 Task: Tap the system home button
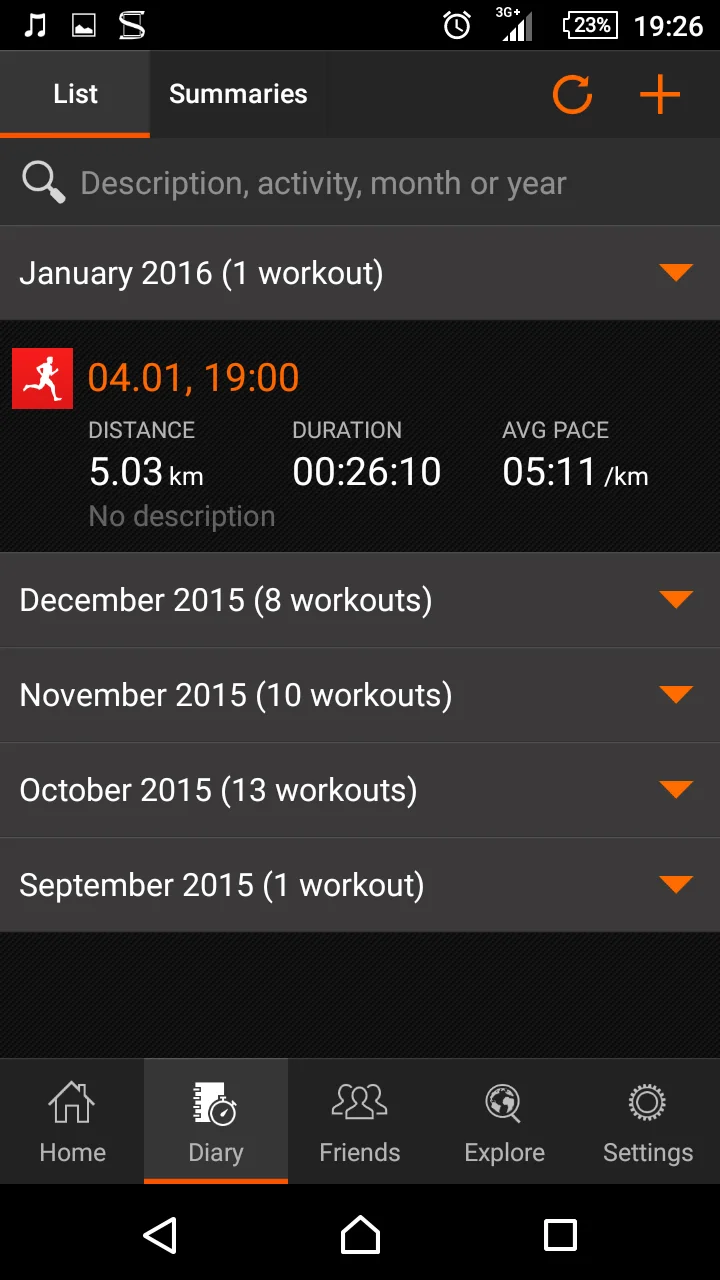pyautogui.click(x=360, y=1235)
